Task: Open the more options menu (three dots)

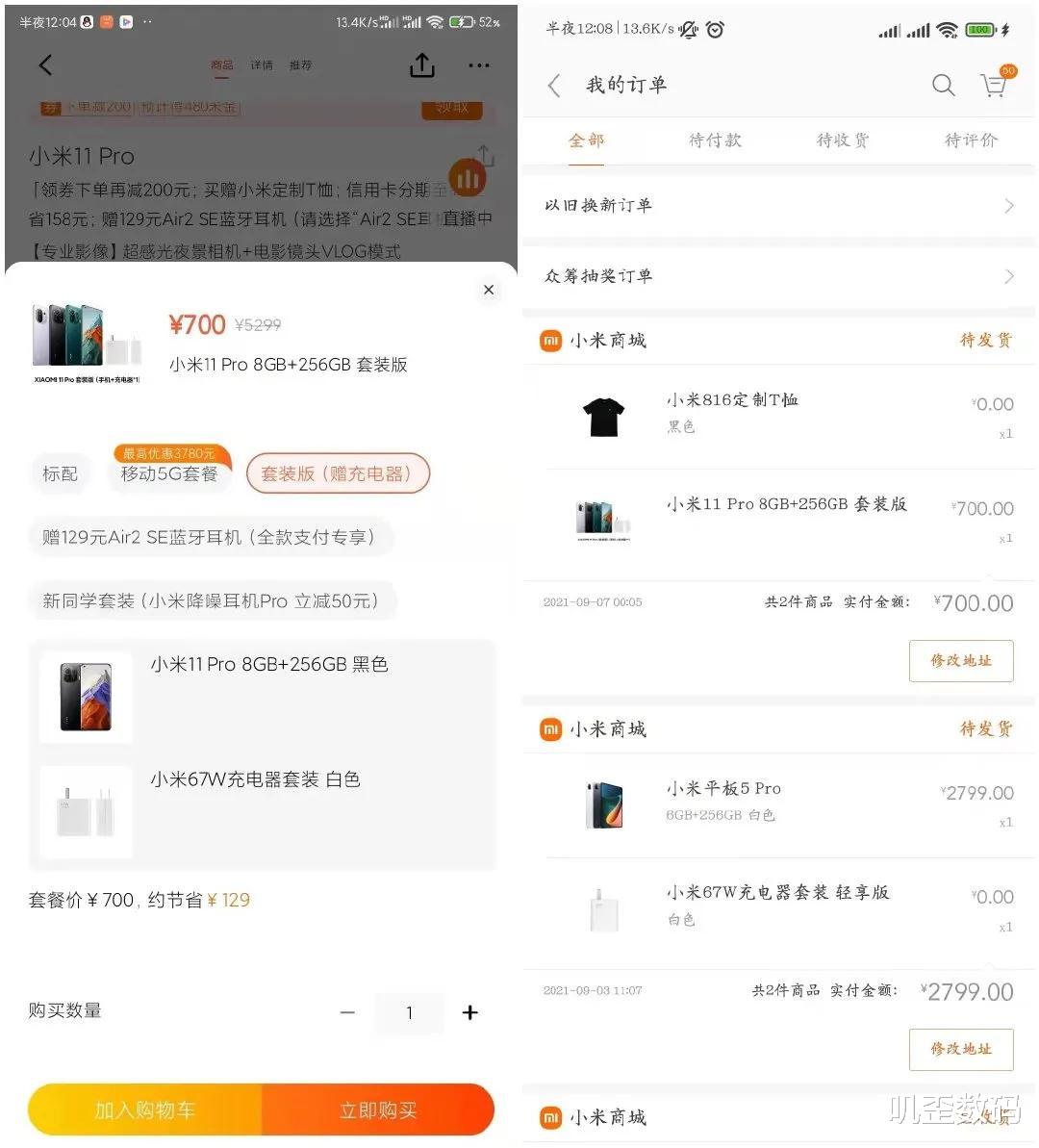Action: pos(478,64)
